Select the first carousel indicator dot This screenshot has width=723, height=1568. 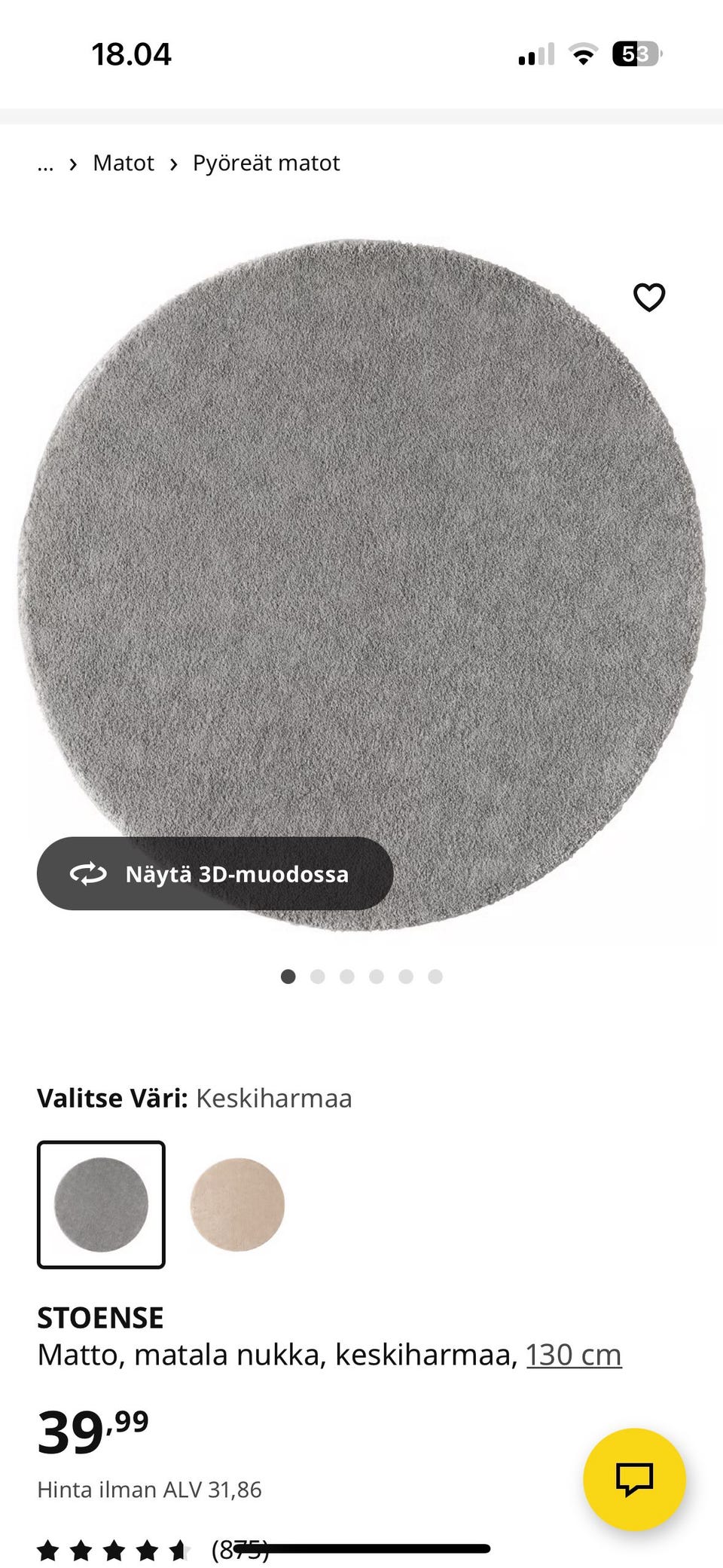pos(288,976)
